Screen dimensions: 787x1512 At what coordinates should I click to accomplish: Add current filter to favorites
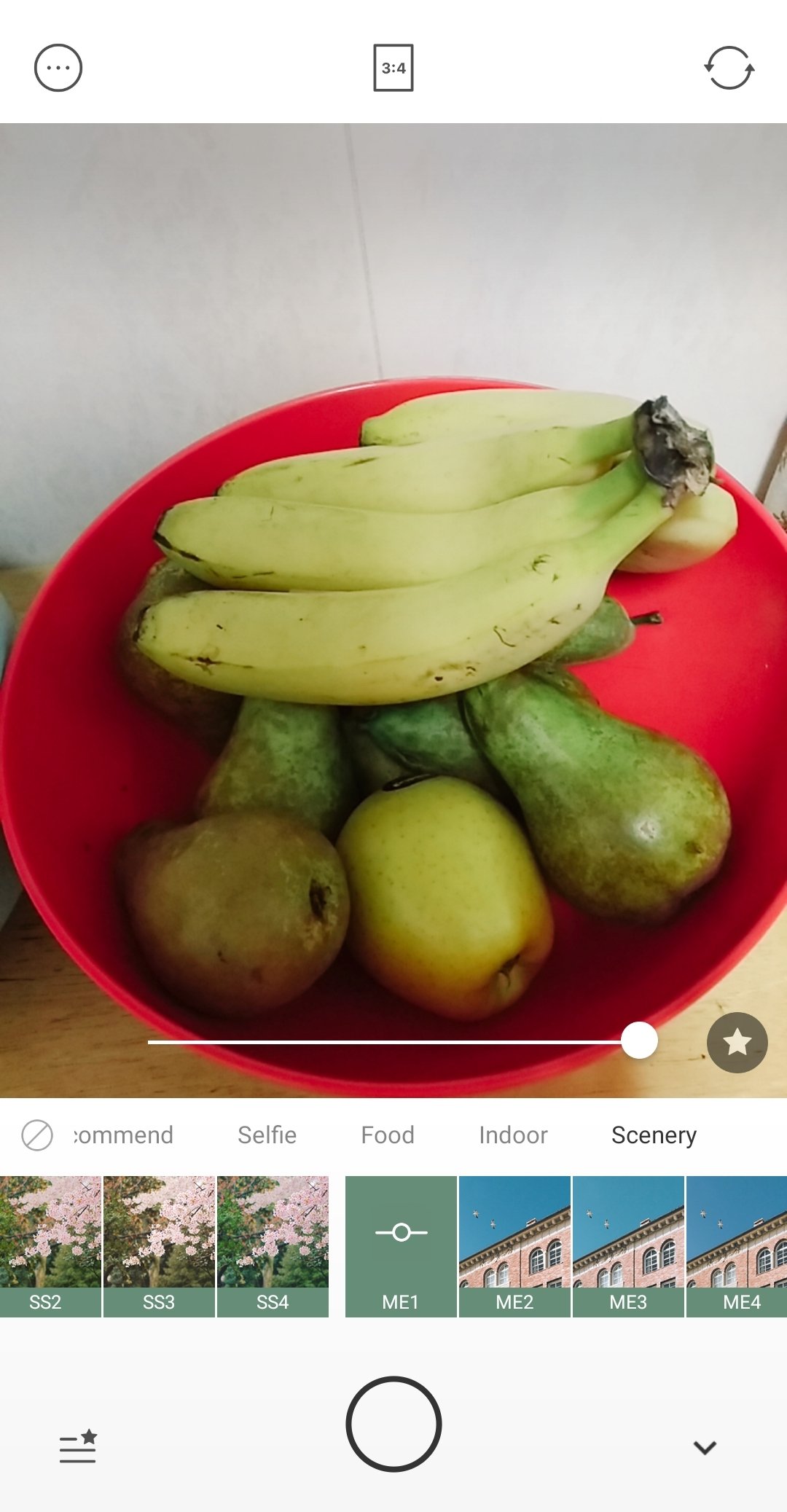(x=737, y=1042)
